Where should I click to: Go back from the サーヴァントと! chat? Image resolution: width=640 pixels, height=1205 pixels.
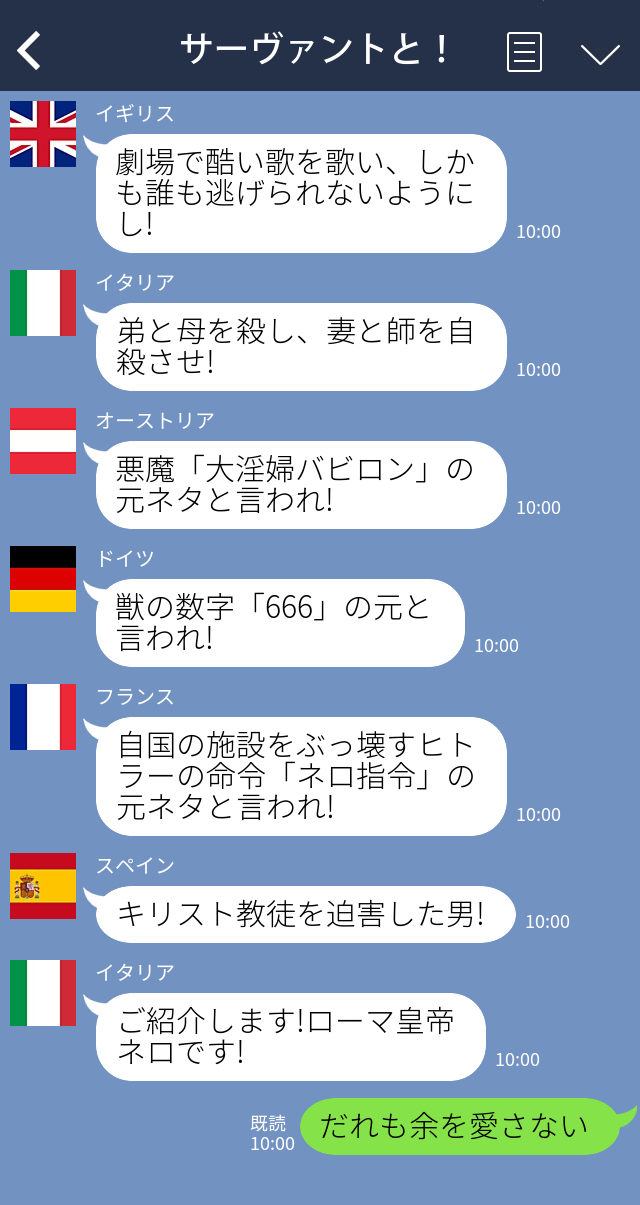tap(30, 50)
